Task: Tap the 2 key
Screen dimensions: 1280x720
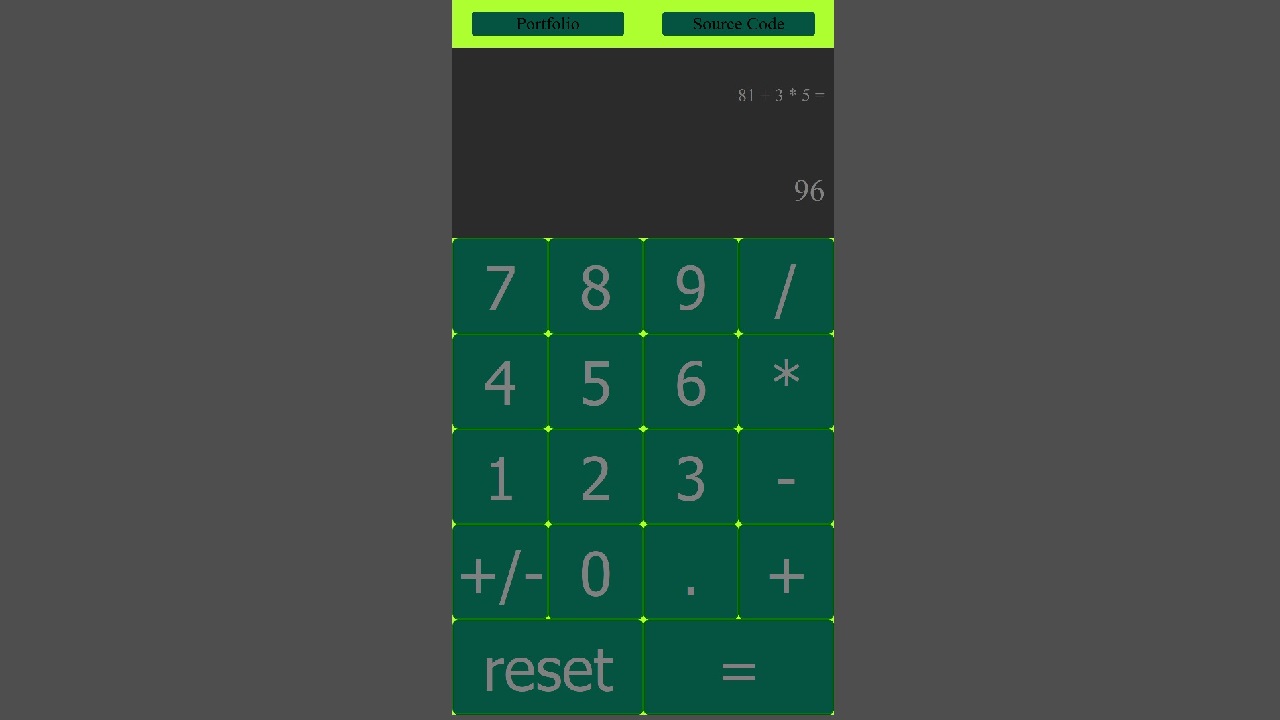Action: (x=595, y=477)
